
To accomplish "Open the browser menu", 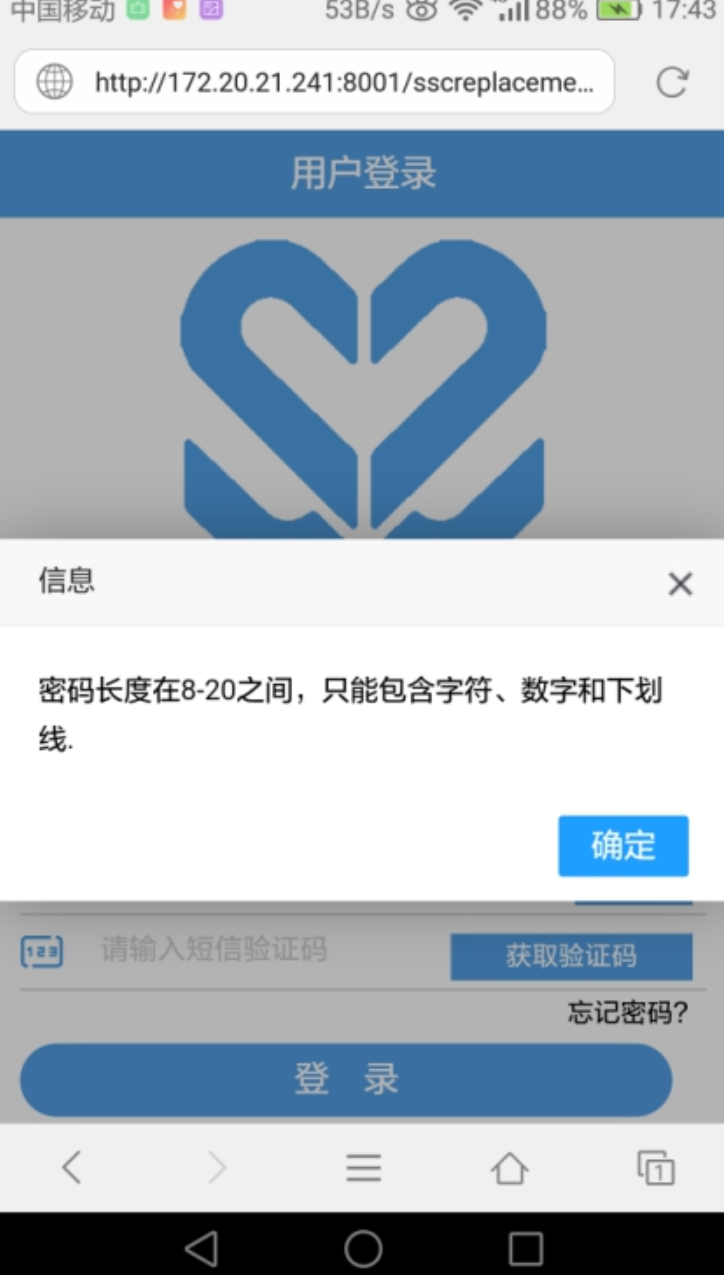I will click(363, 1167).
